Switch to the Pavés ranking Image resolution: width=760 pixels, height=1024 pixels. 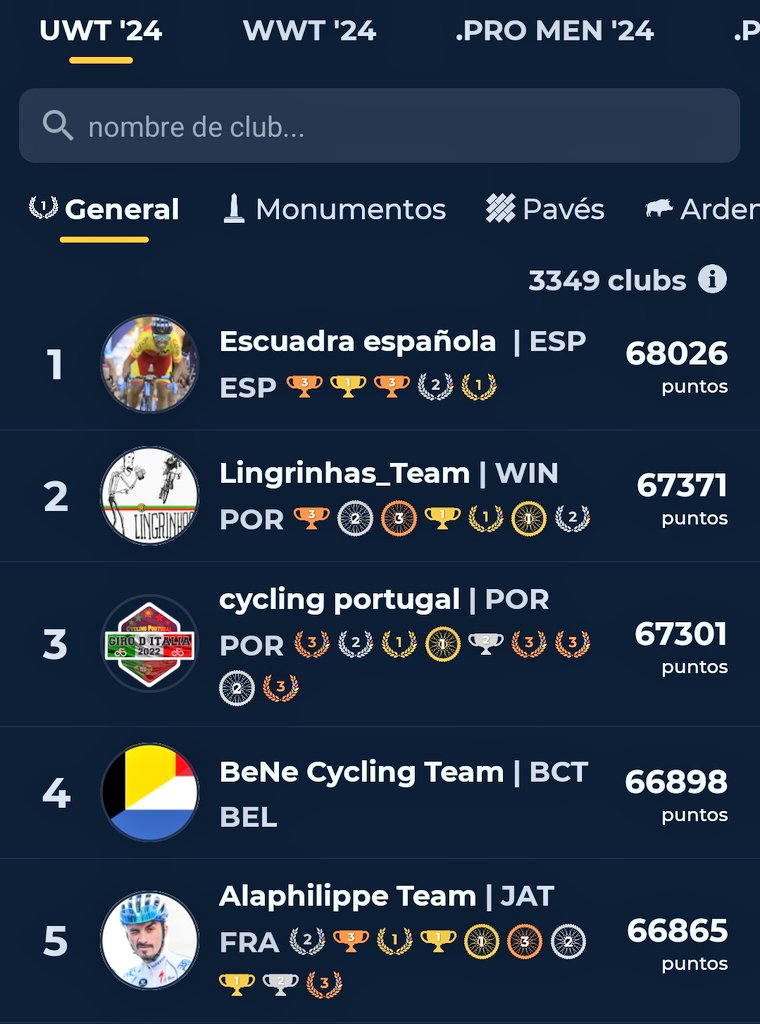click(545, 209)
